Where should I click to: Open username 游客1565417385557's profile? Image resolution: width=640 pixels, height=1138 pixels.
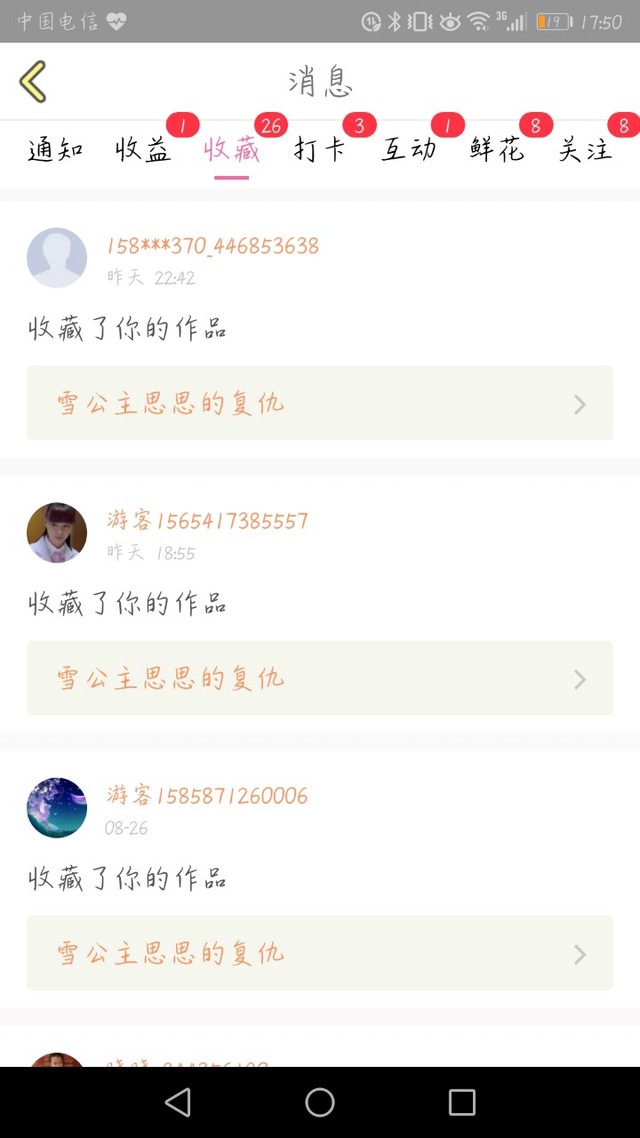(x=207, y=521)
